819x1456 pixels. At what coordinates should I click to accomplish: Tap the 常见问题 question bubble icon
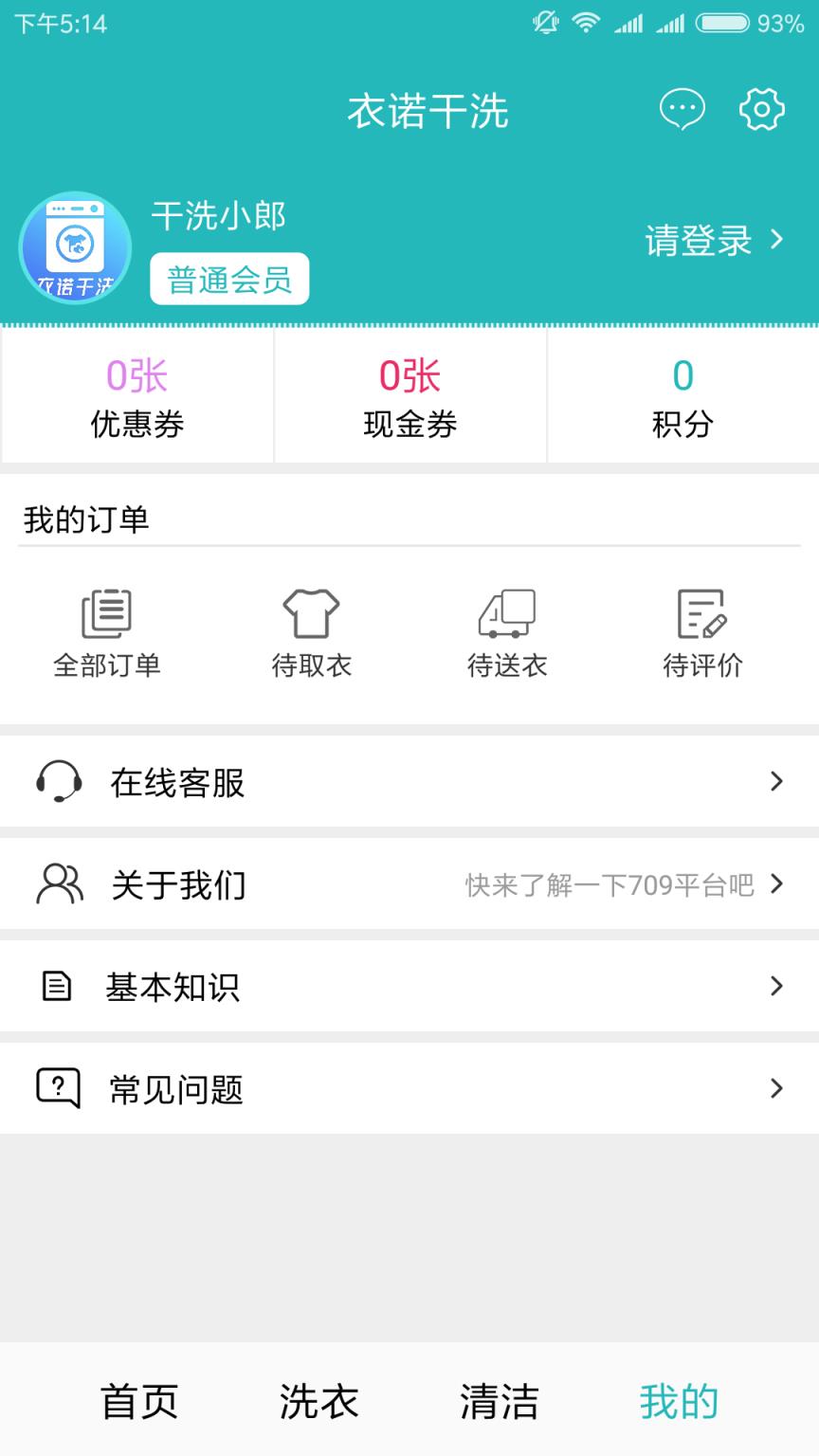(59, 1088)
